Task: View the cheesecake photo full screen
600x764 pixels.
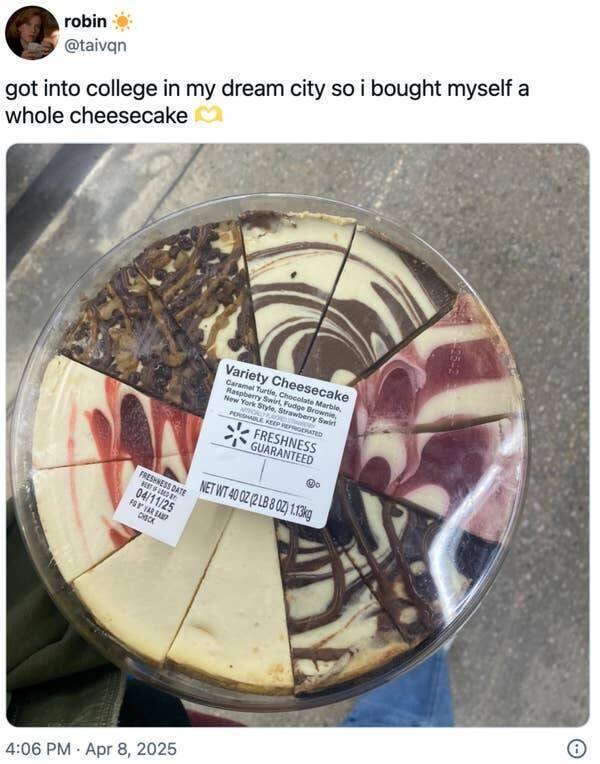Action: pyautogui.click(x=297, y=435)
